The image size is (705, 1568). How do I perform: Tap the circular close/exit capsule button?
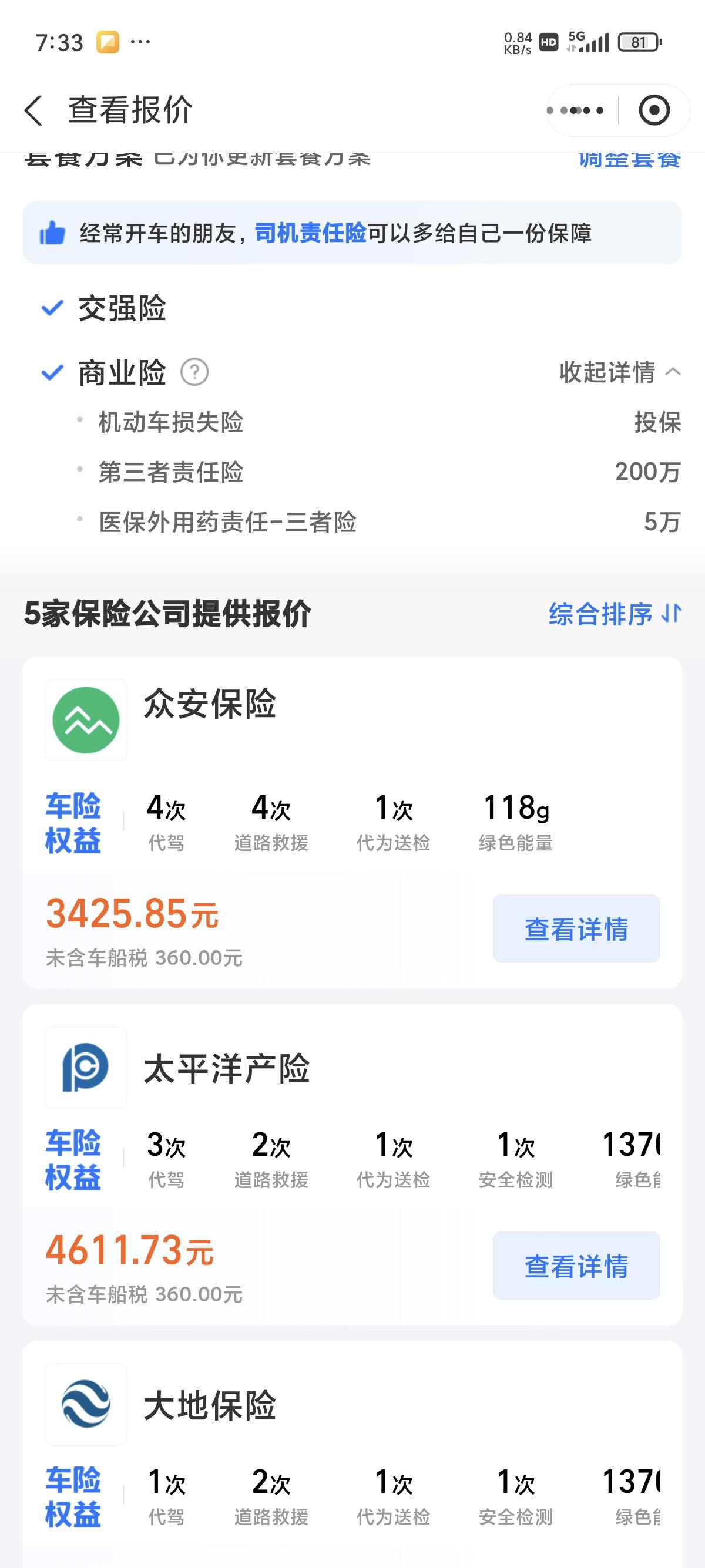coord(654,111)
